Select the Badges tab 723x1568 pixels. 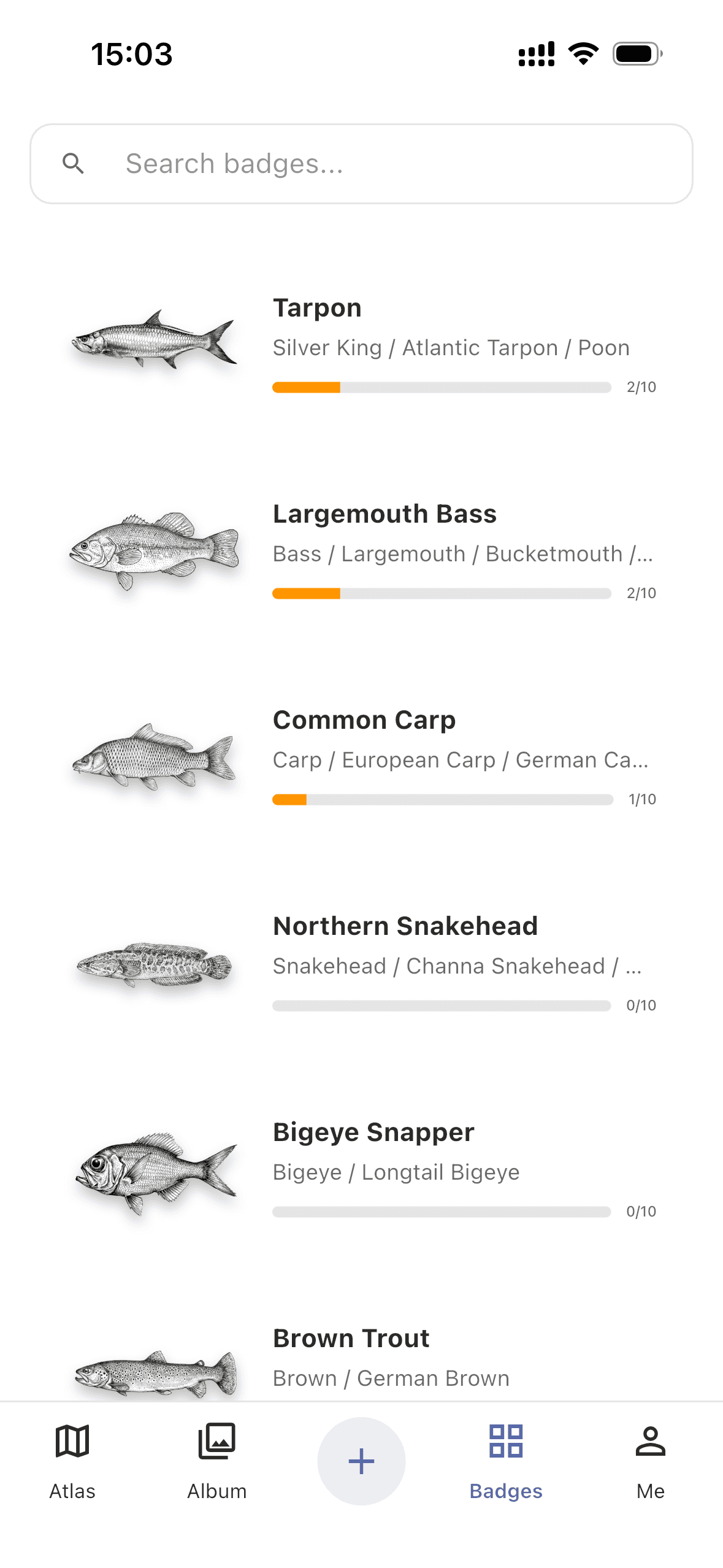coord(506,1461)
